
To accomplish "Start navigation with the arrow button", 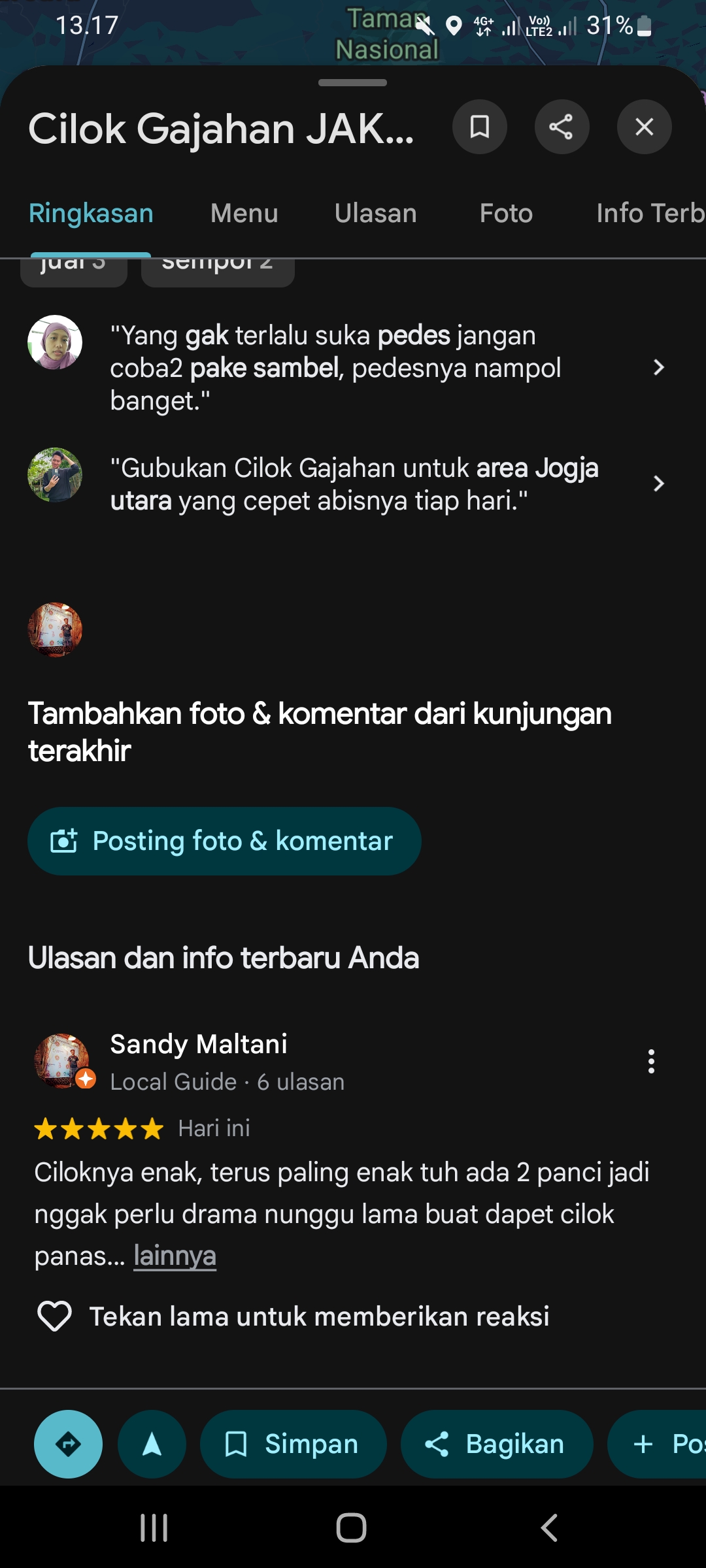I will pyautogui.click(x=152, y=1444).
